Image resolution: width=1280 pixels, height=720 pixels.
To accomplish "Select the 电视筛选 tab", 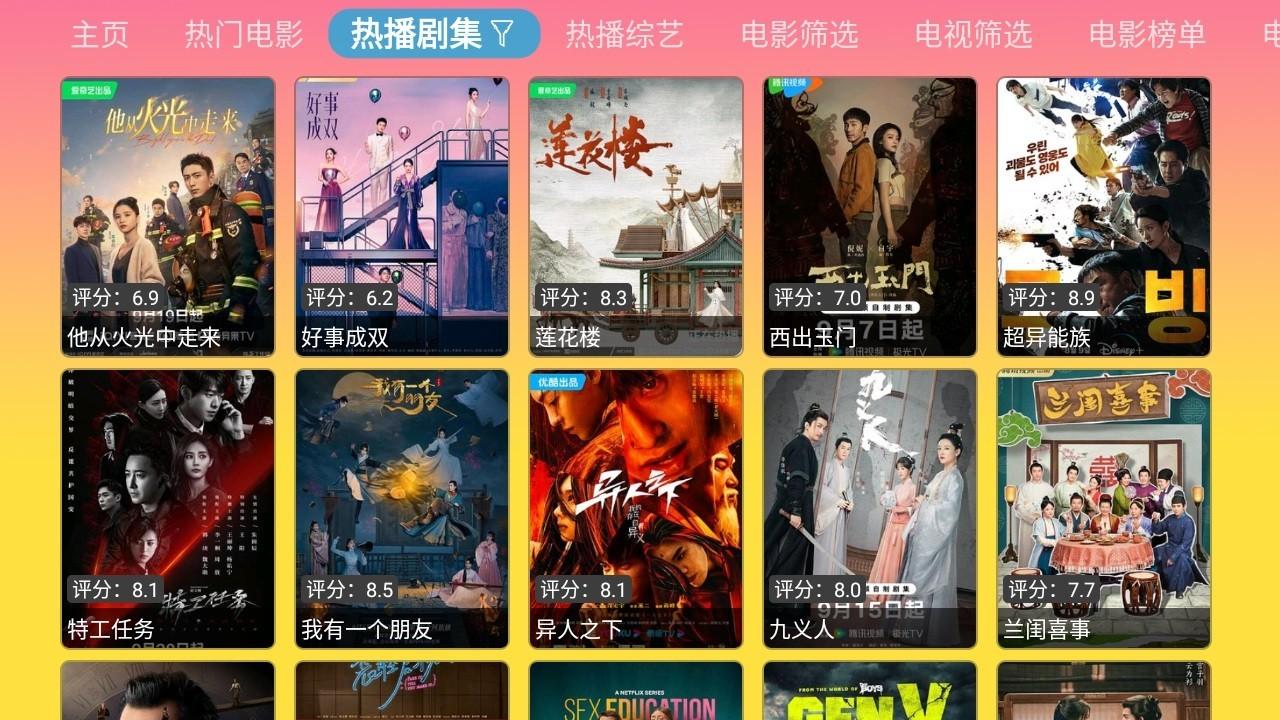I will (973, 35).
